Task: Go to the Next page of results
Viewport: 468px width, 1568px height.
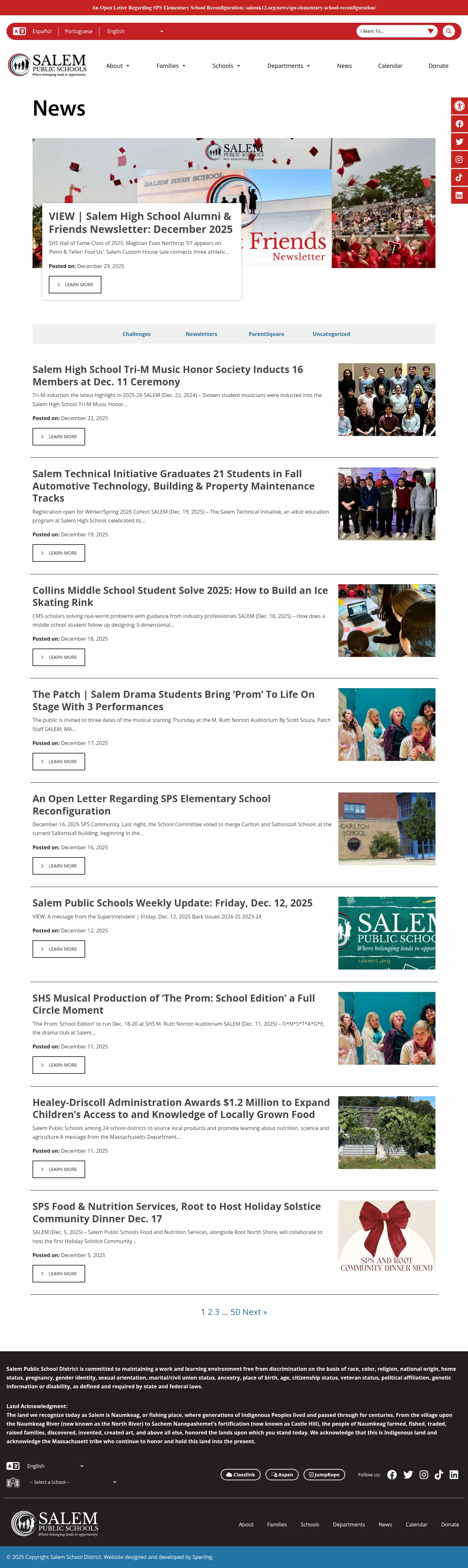Action: [254, 1312]
